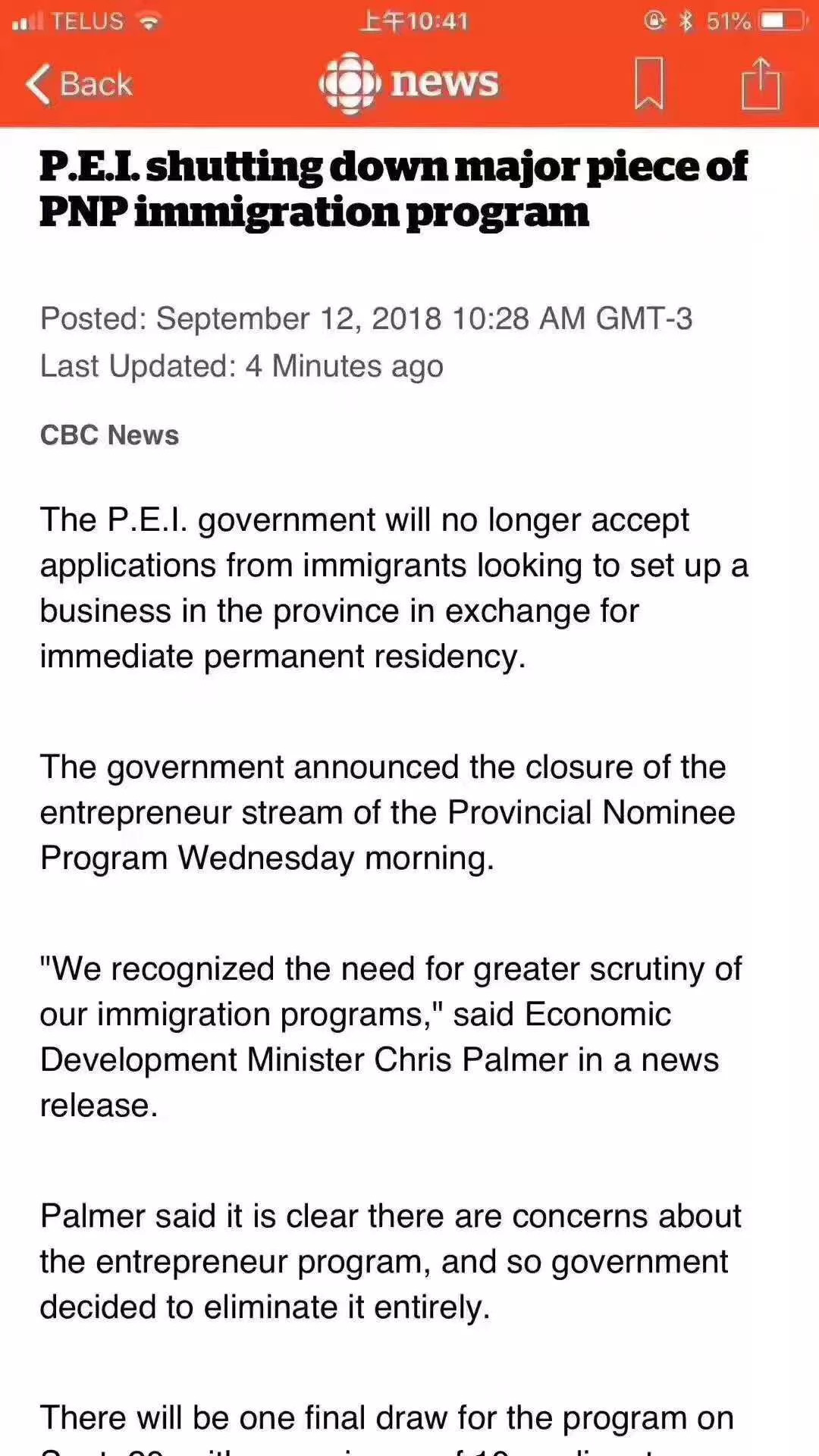Go back using the Back button
This screenshot has width=819, height=1456.
[79, 83]
